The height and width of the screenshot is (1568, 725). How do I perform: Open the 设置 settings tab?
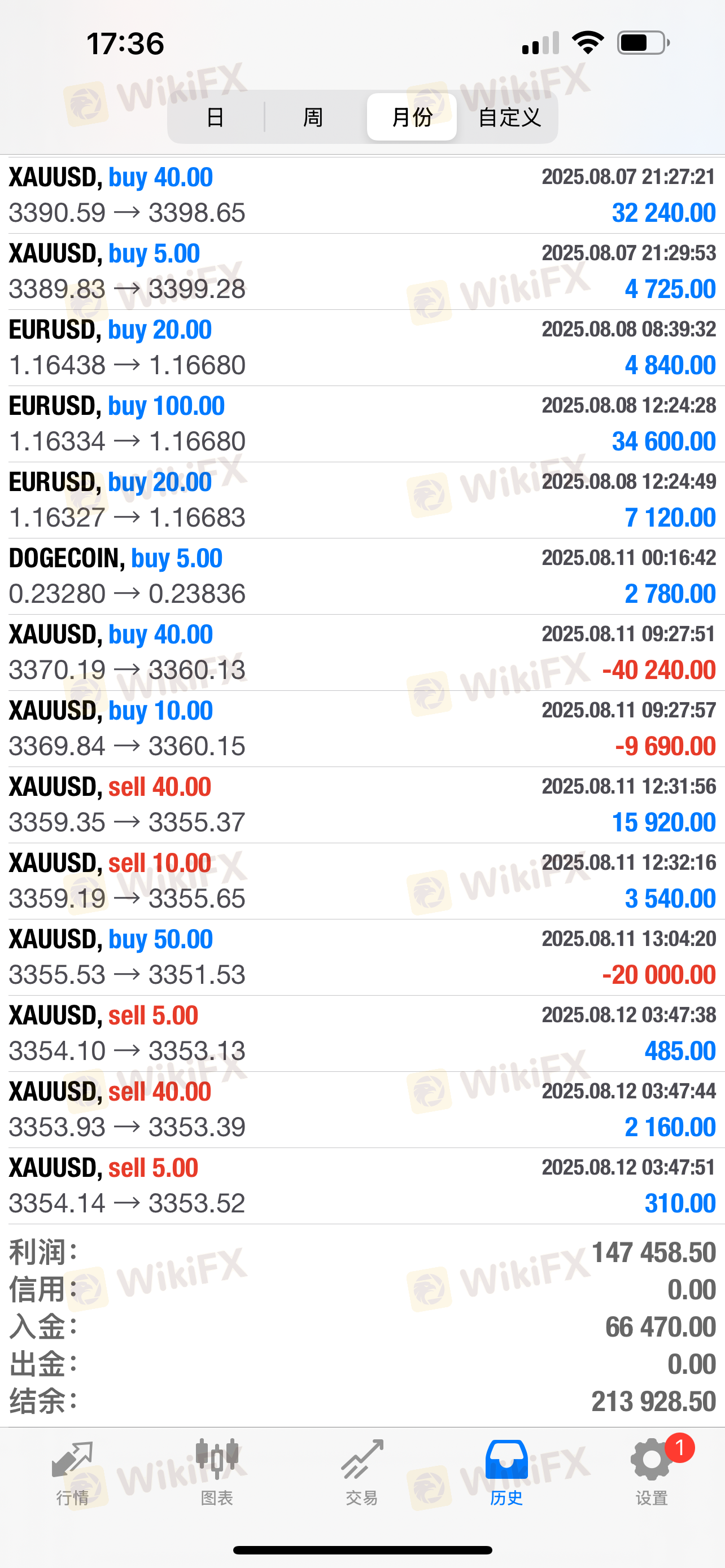[652, 1473]
